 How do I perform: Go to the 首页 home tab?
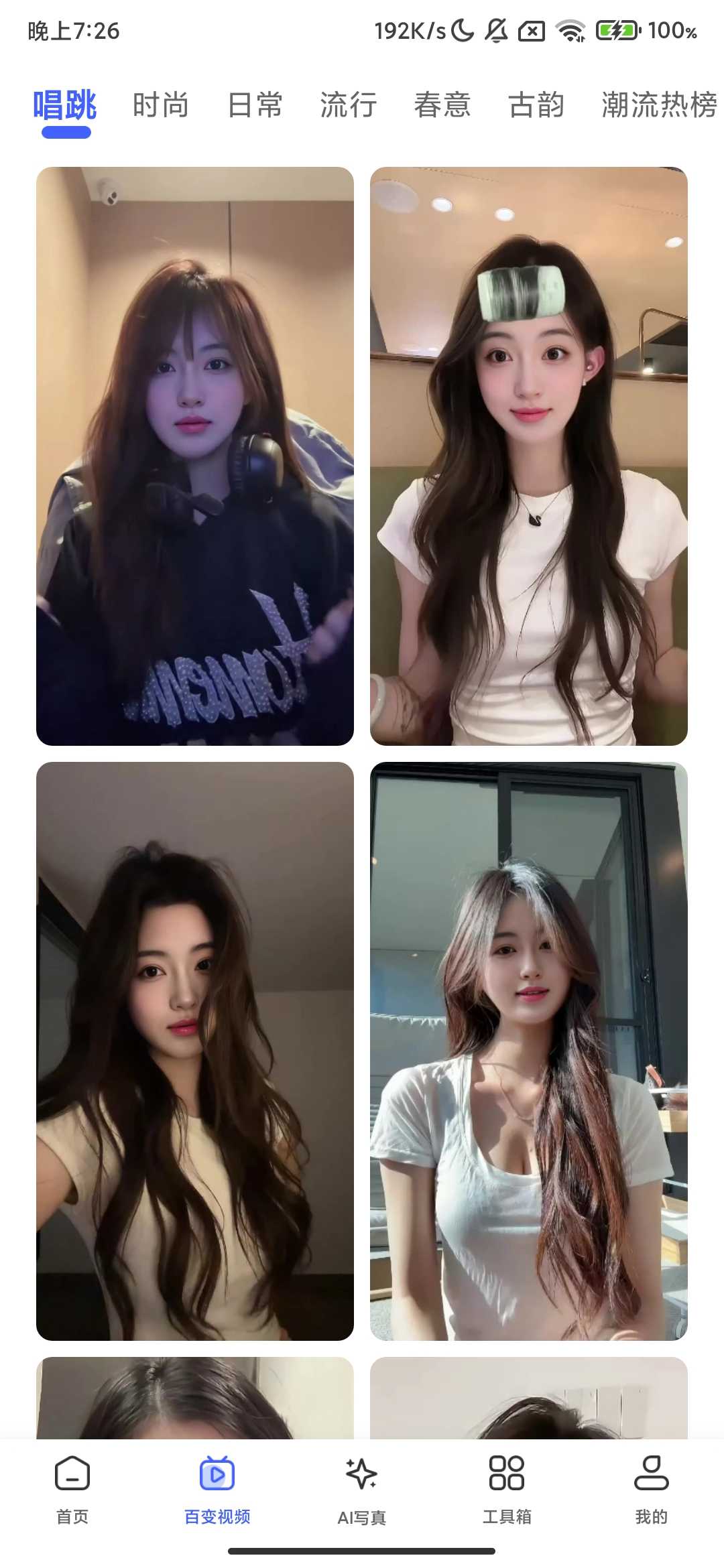72,1489
